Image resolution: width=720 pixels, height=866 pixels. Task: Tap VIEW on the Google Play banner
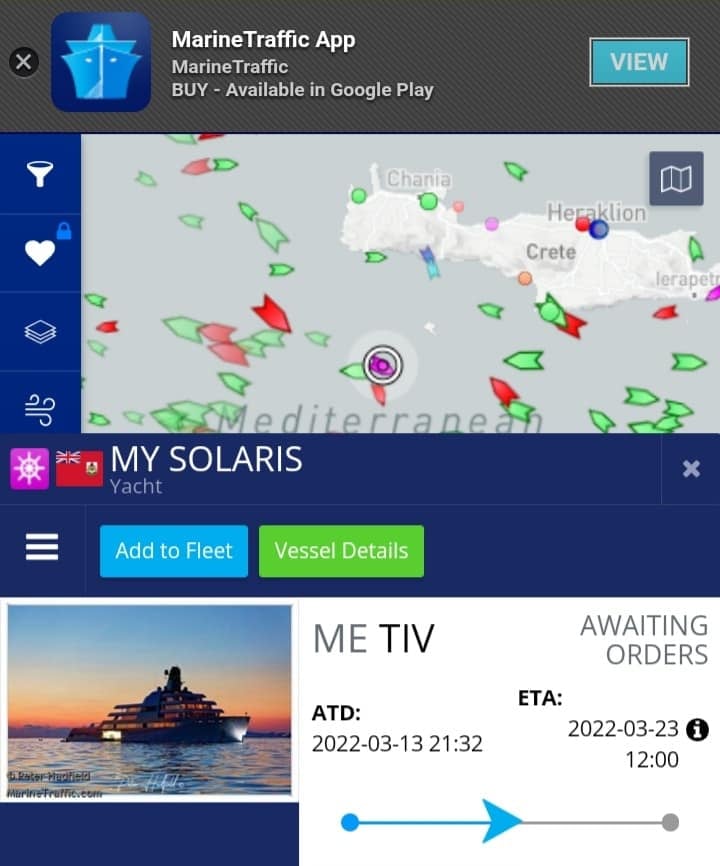coord(639,61)
